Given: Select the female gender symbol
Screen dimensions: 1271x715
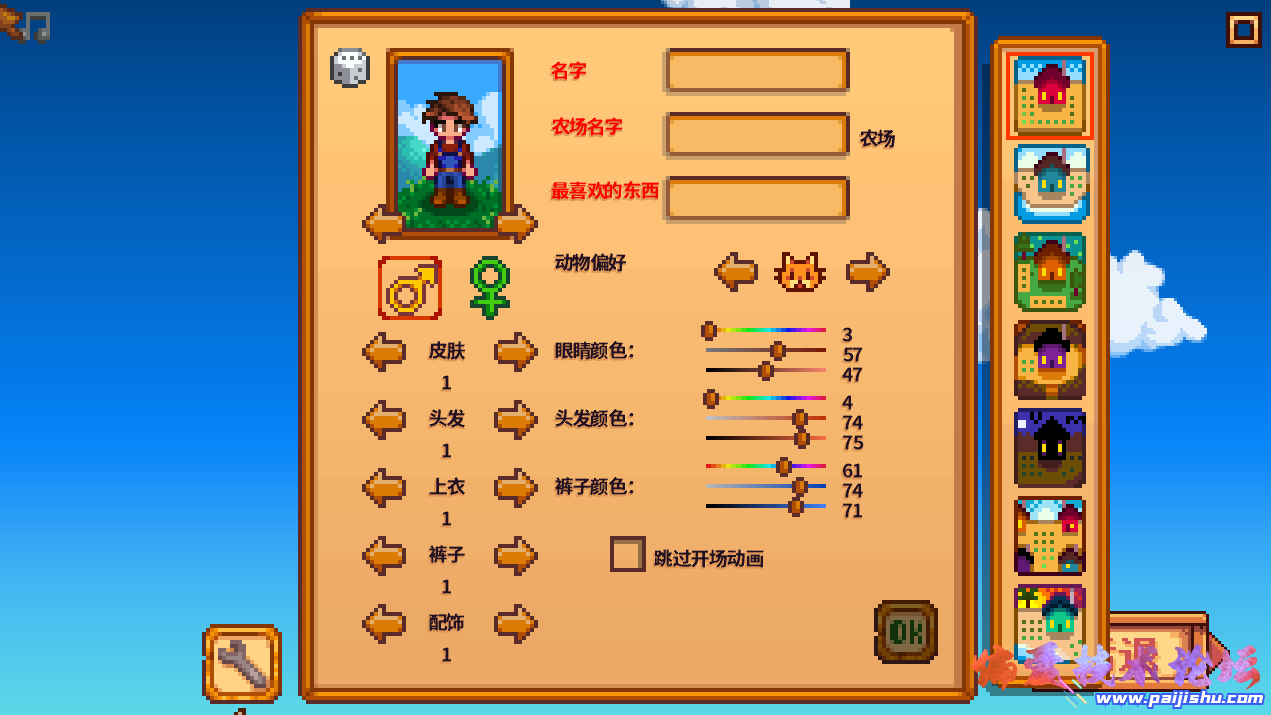Looking at the screenshot, I should click(x=490, y=288).
